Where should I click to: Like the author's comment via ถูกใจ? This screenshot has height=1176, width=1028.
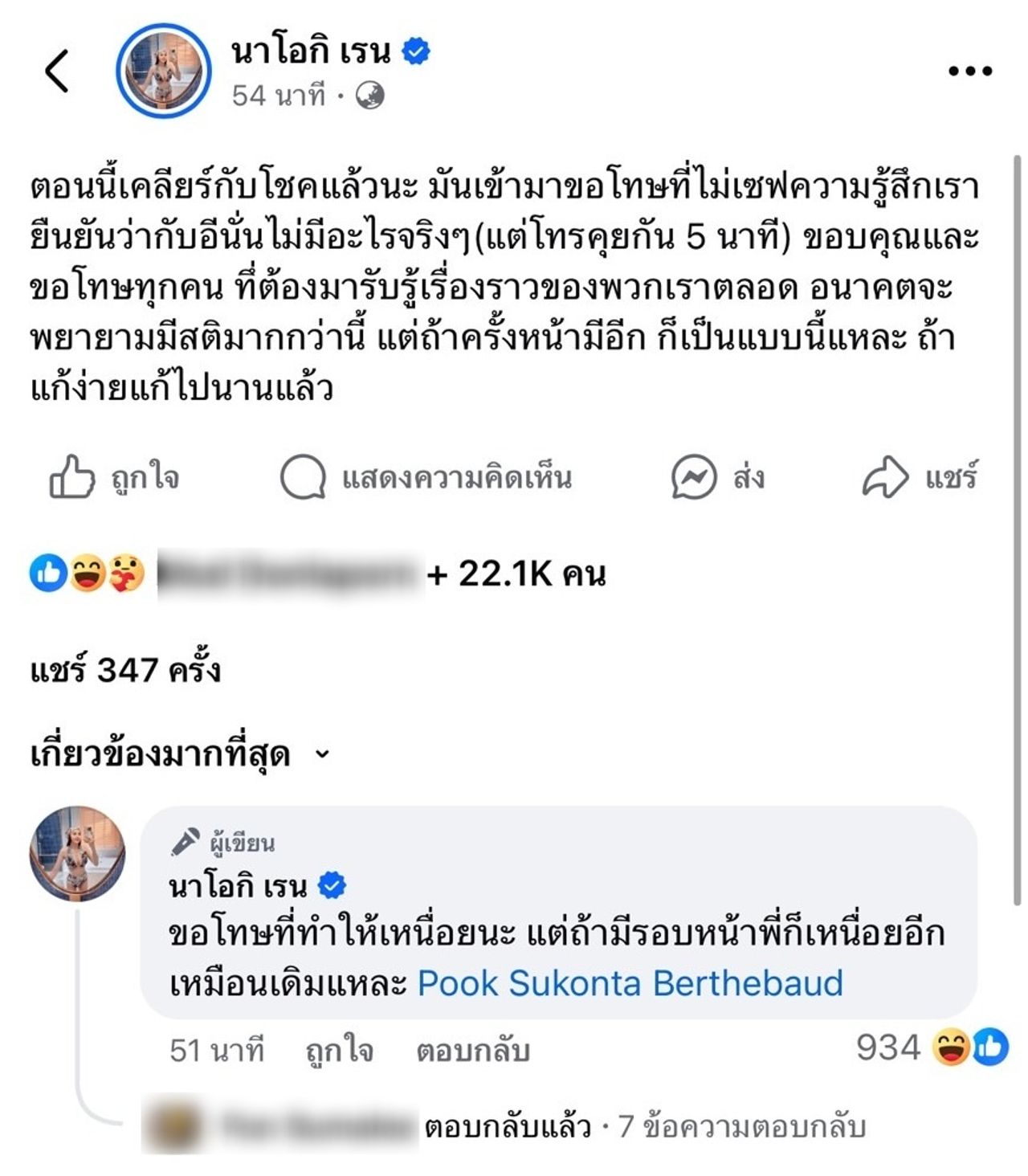click(x=339, y=1050)
